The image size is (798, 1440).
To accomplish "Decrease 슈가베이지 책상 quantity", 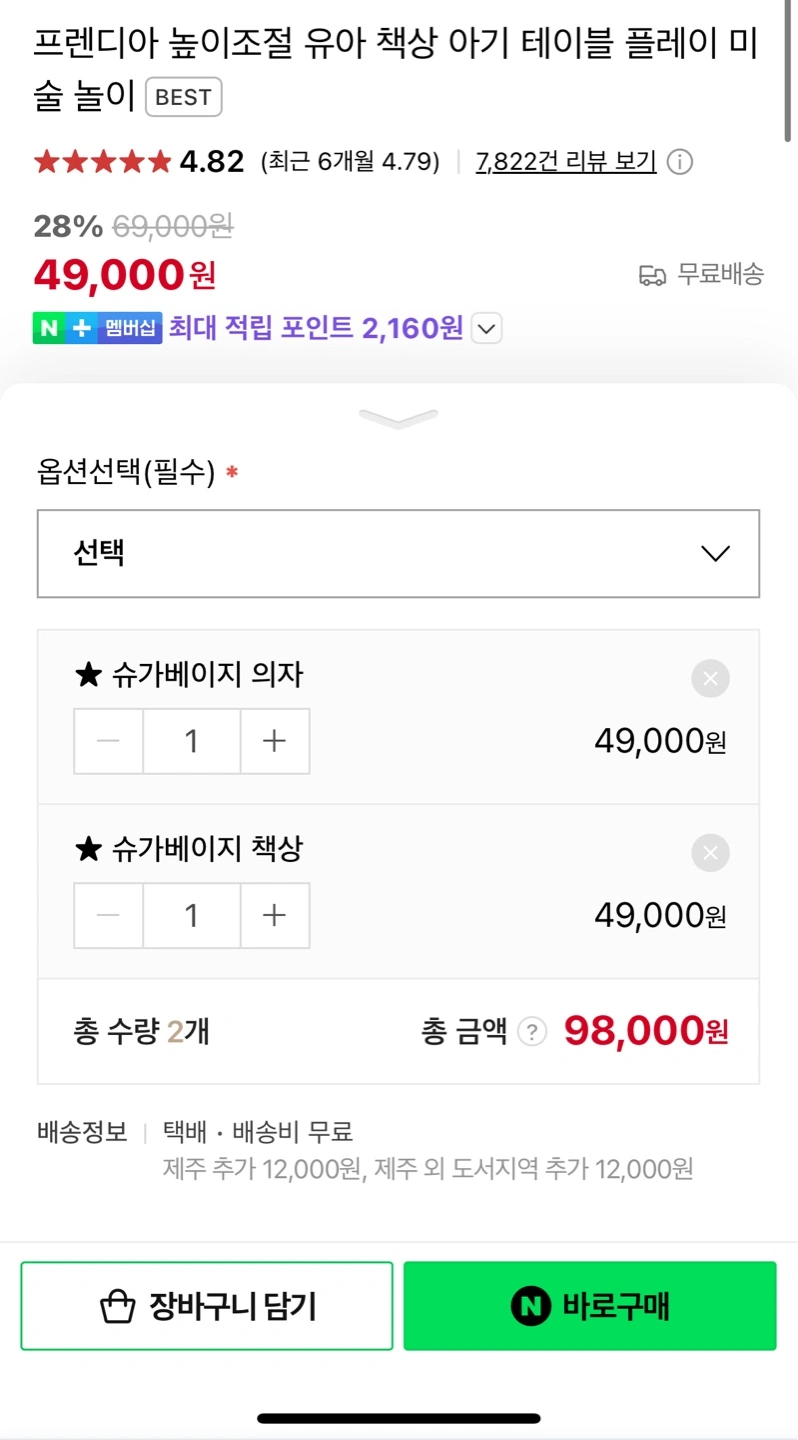I will [x=109, y=915].
